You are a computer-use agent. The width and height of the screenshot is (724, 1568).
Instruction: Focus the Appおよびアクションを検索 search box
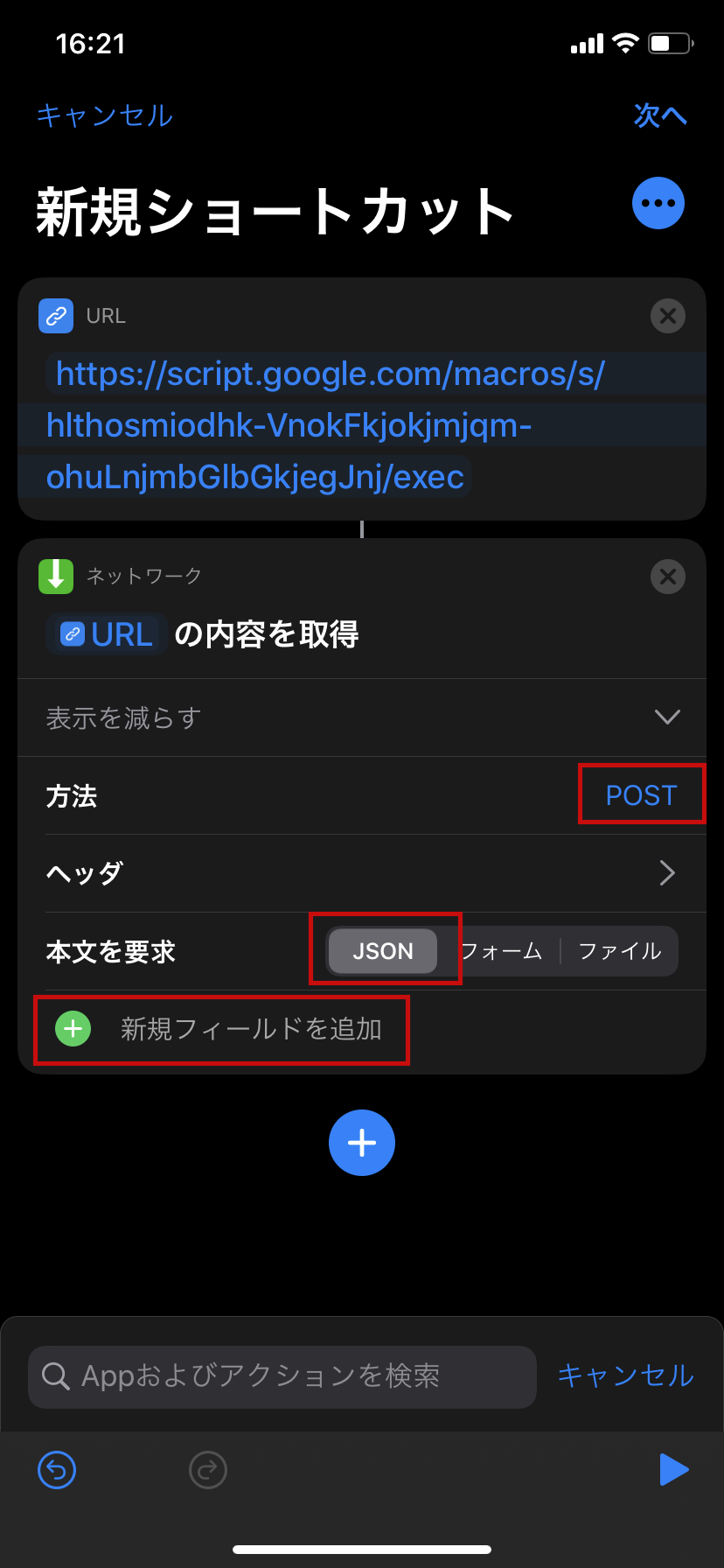pyautogui.click(x=282, y=1376)
